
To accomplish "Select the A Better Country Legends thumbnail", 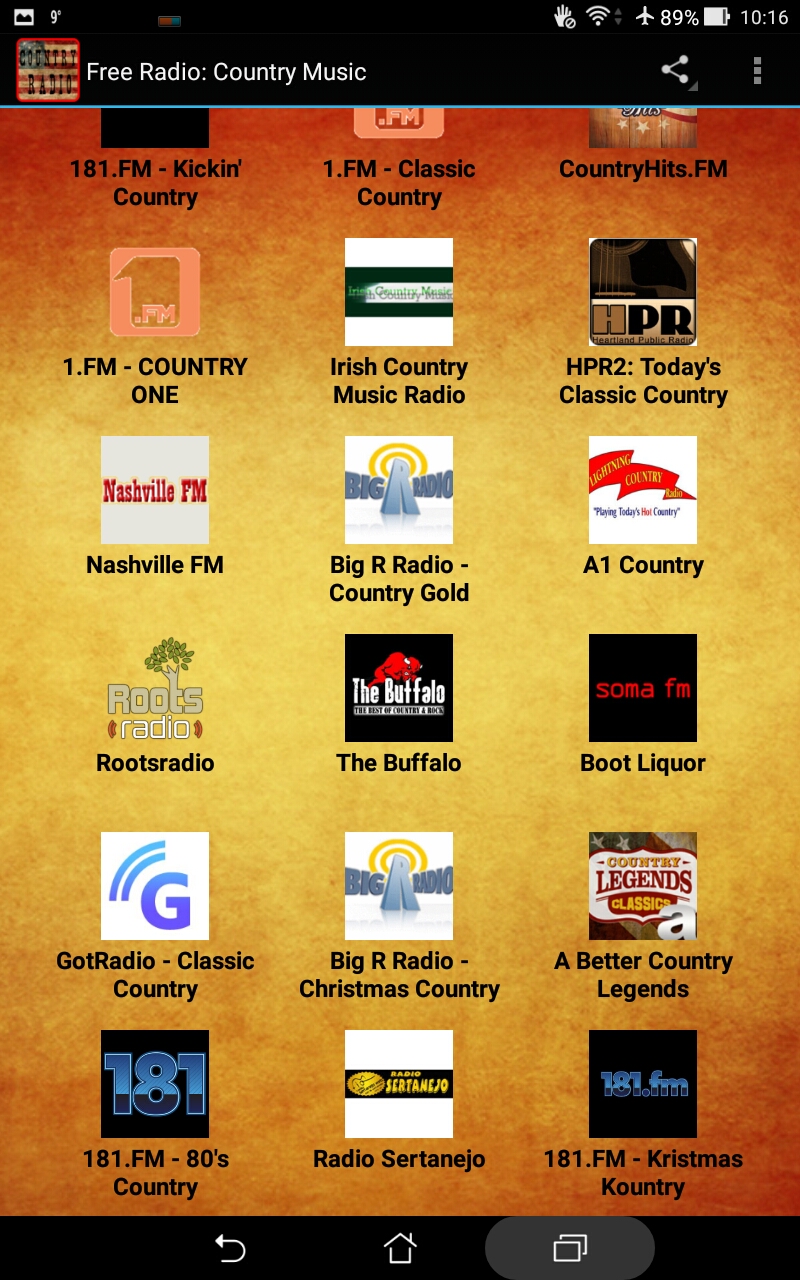I will [x=643, y=885].
